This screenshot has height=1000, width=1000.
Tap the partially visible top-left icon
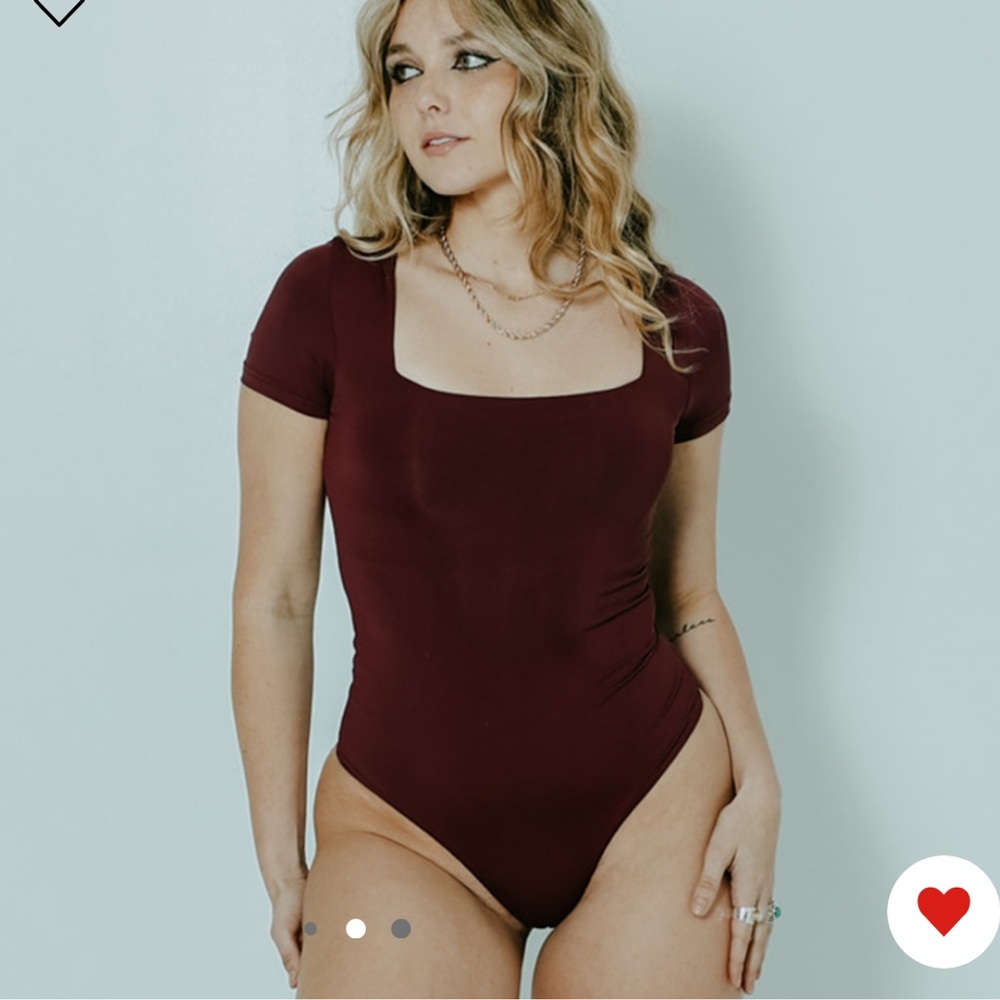coord(59,10)
